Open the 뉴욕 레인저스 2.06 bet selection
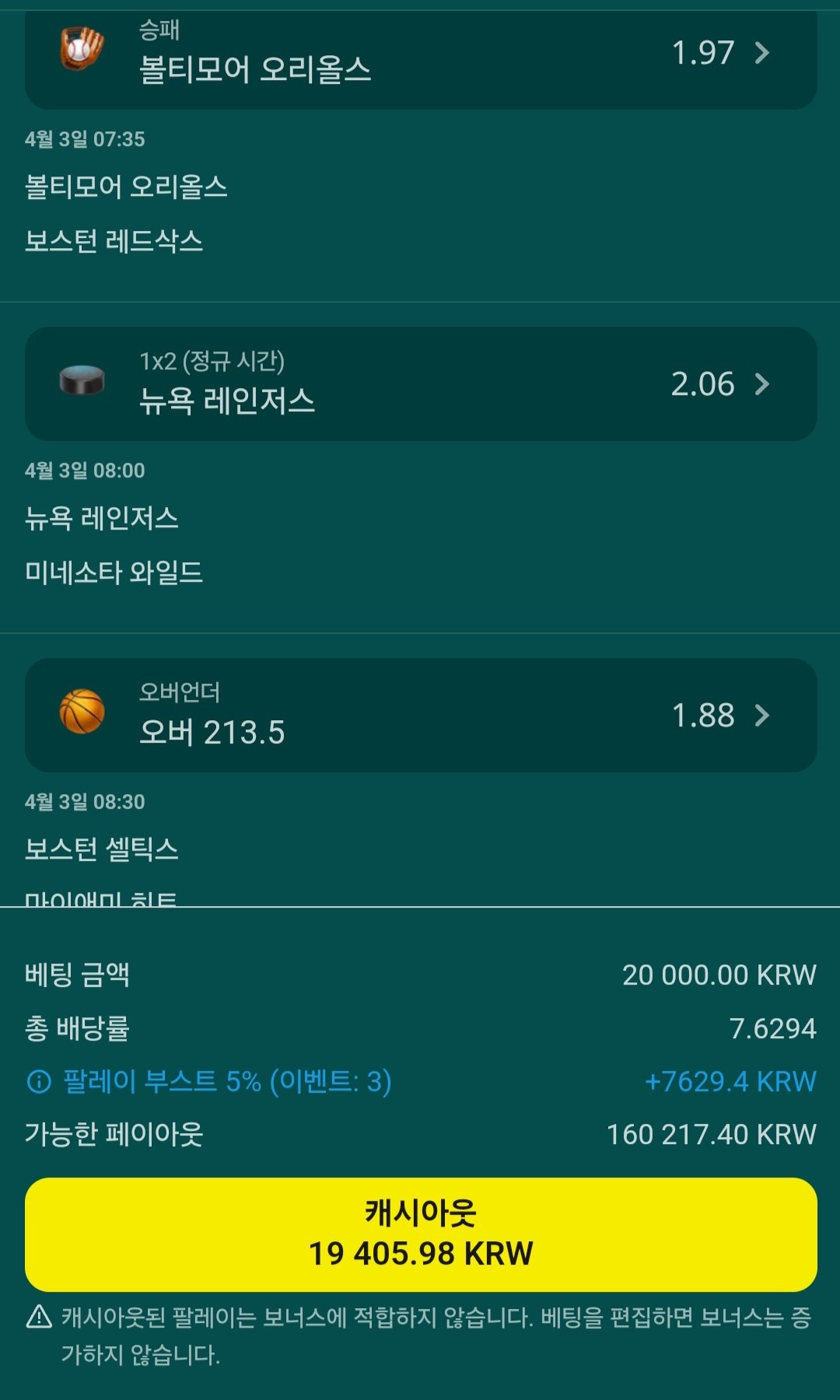The width and height of the screenshot is (840, 1400). pos(420,384)
